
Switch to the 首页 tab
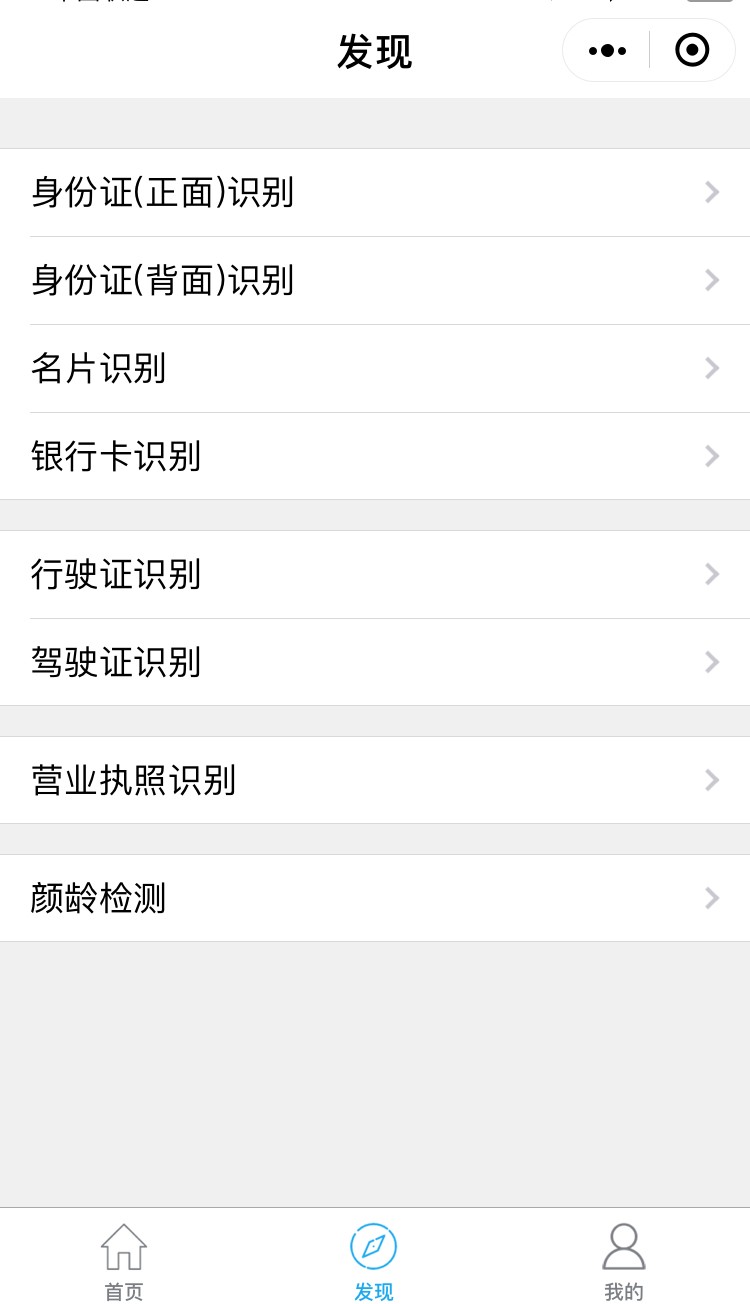[124, 1262]
